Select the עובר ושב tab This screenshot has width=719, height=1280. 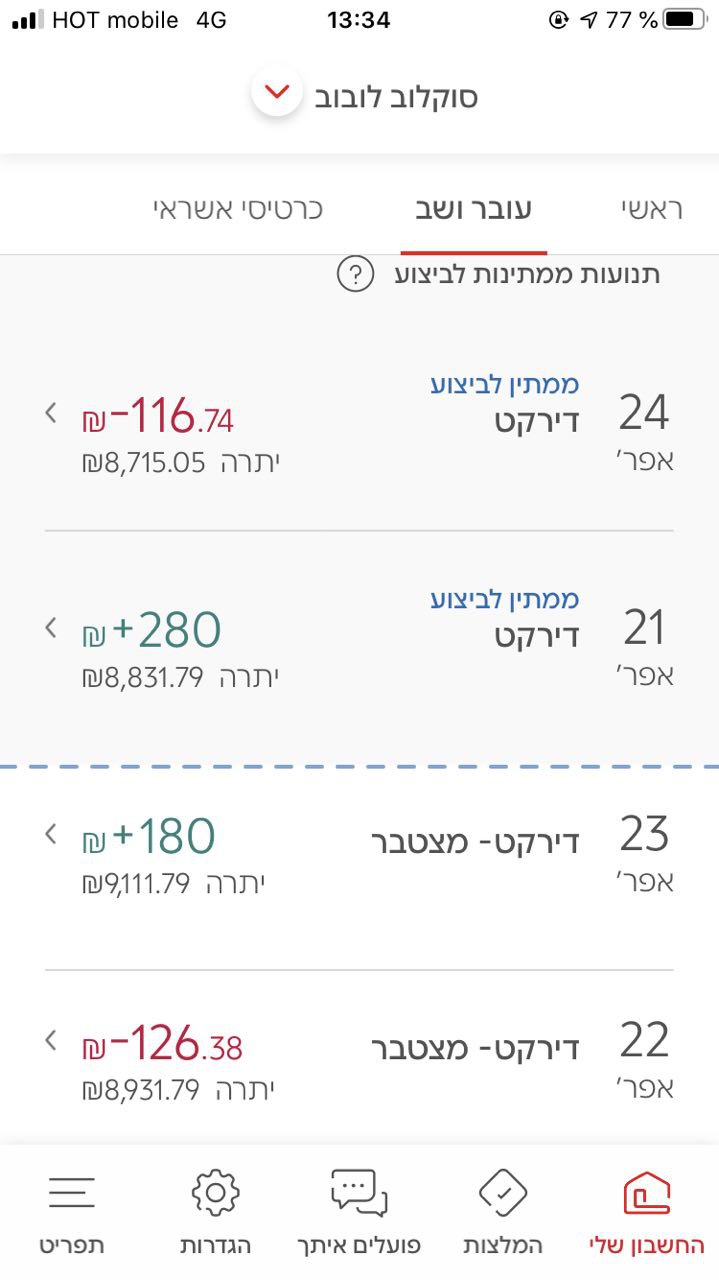point(474,210)
